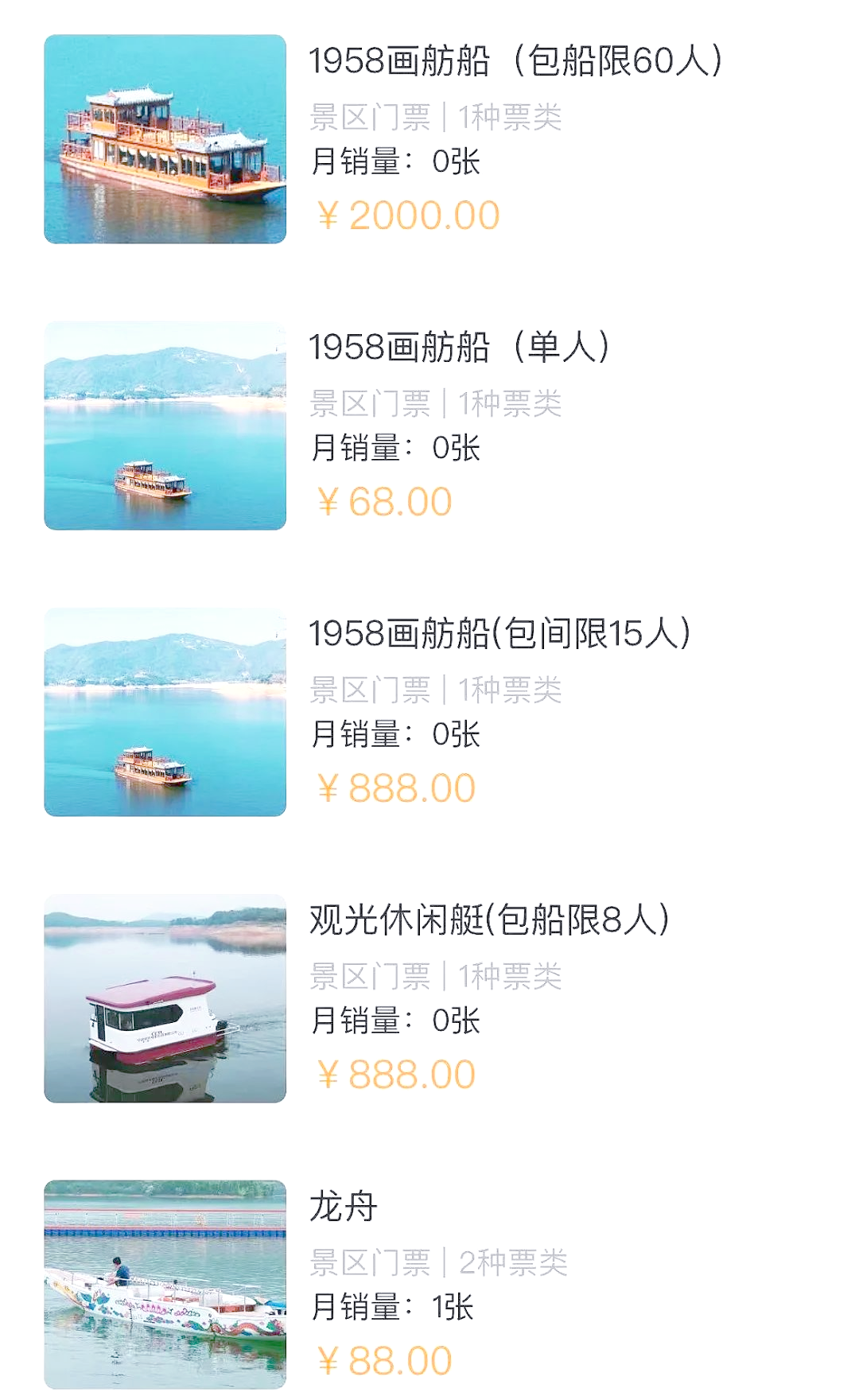This screenshot has width=859, height=1400.
Task: Expand 1种票类 for the 60-person charter boat
Action: 511,117
